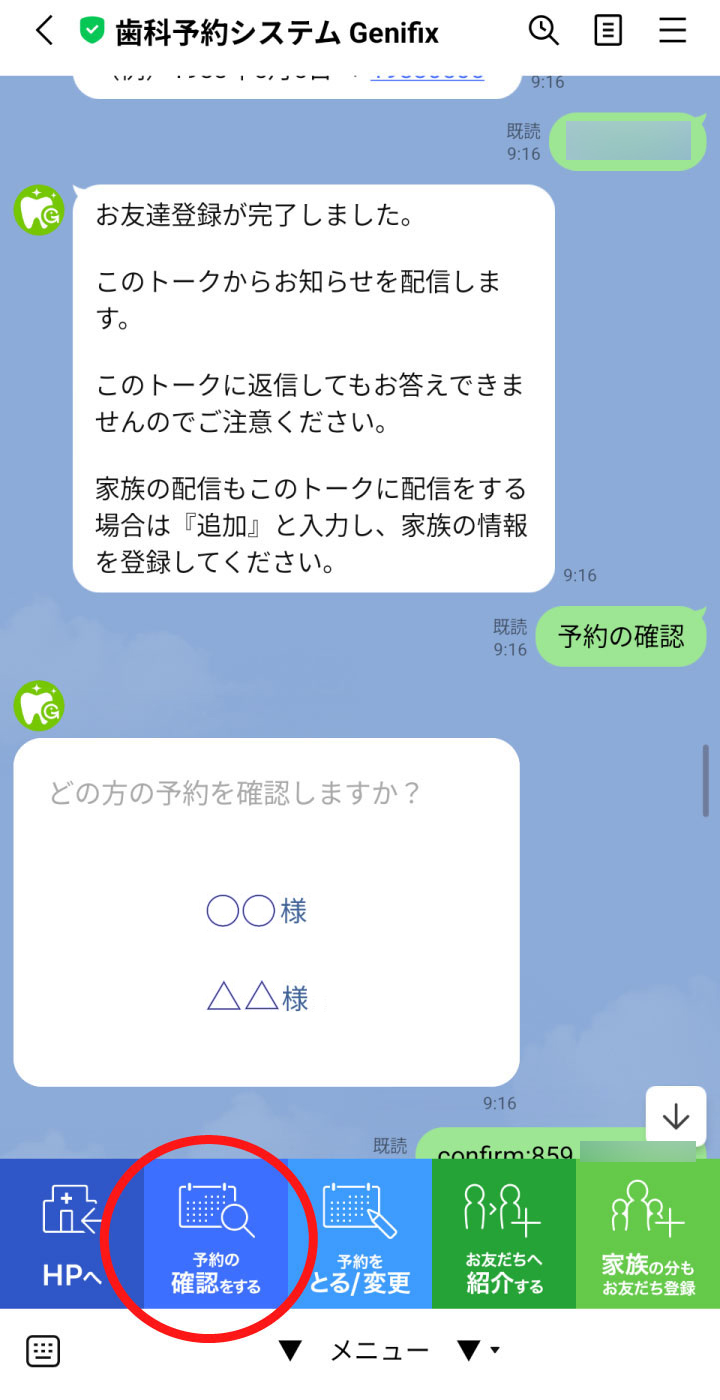Choose △△様 for reservation check
This screenshot has width=720, height=1400.
pos(257,997)
